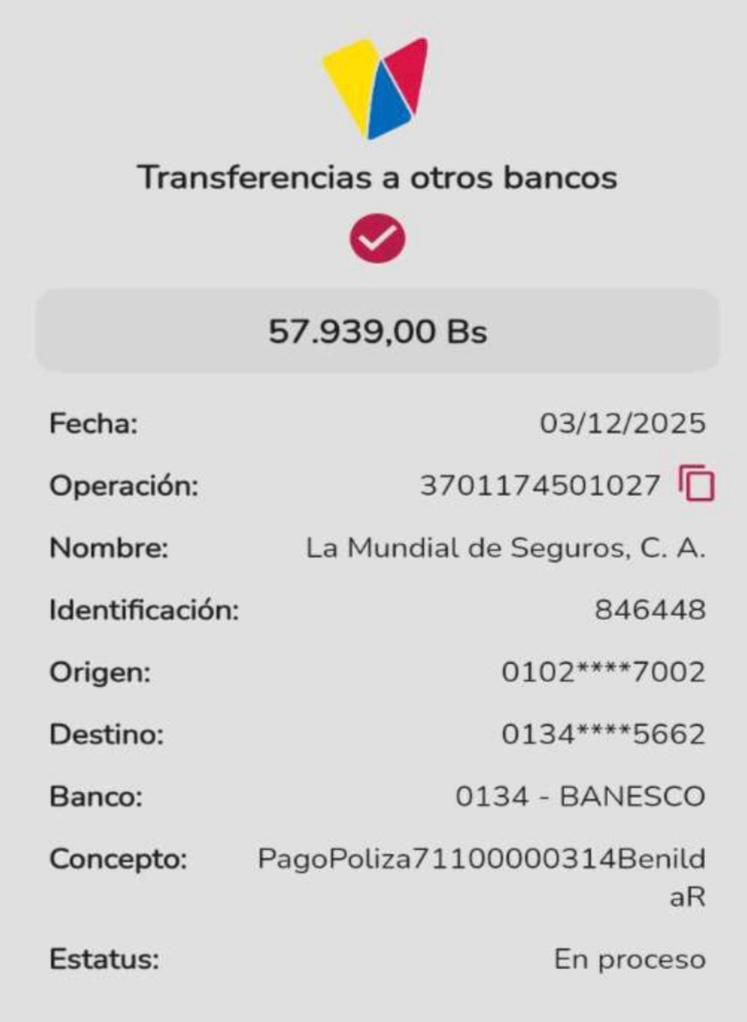The width and height of the screenshot is (747, 1022).
Task: Copy the operation number 3701174501027
Action: 697,484
